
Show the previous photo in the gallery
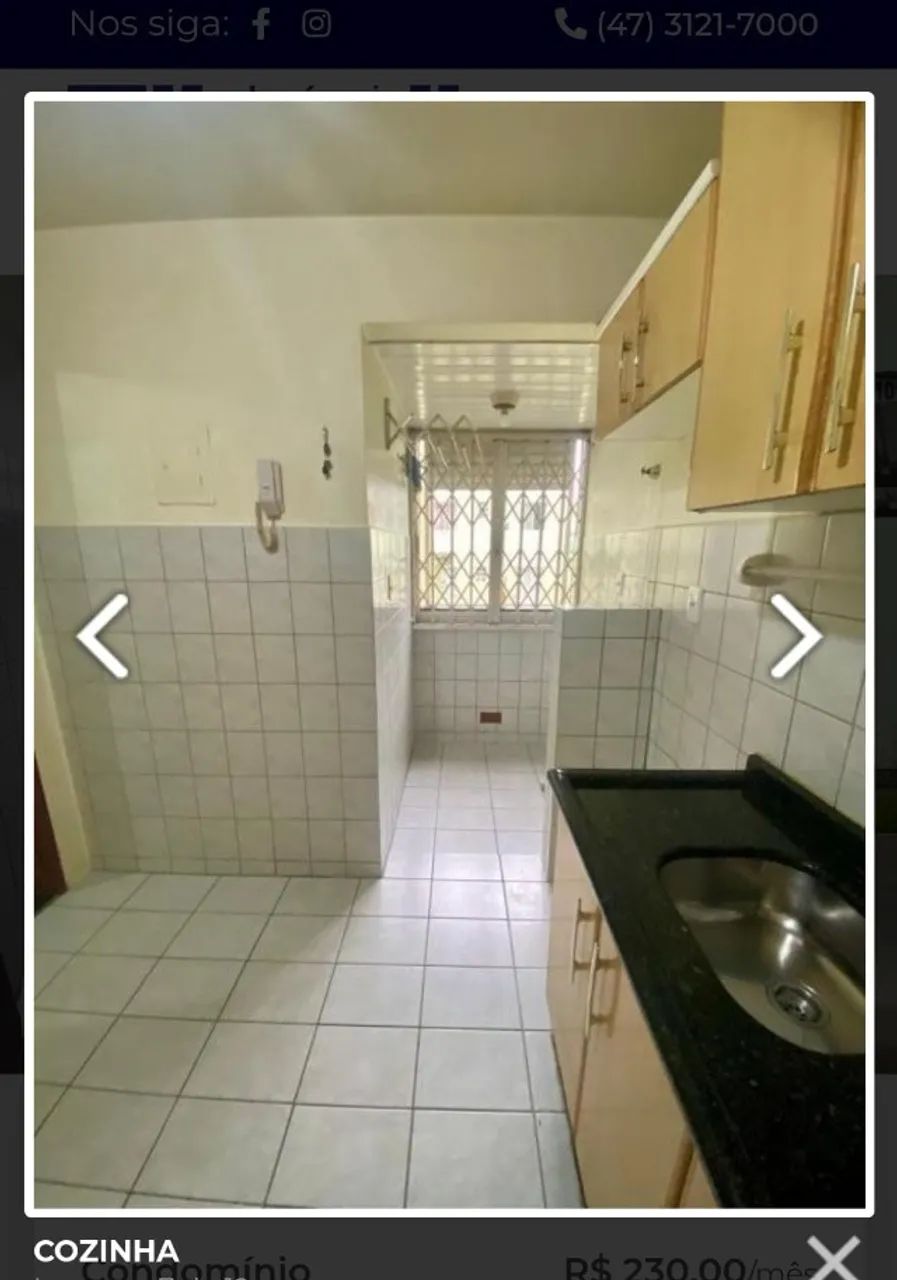click(103, 636)
